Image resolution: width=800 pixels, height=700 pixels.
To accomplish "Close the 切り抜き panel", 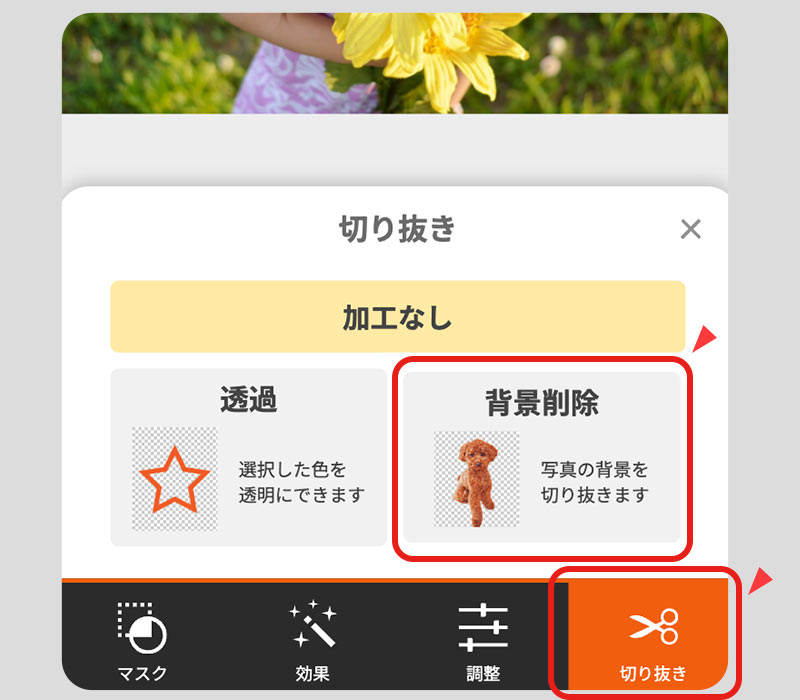I will (x=690, y=229).
